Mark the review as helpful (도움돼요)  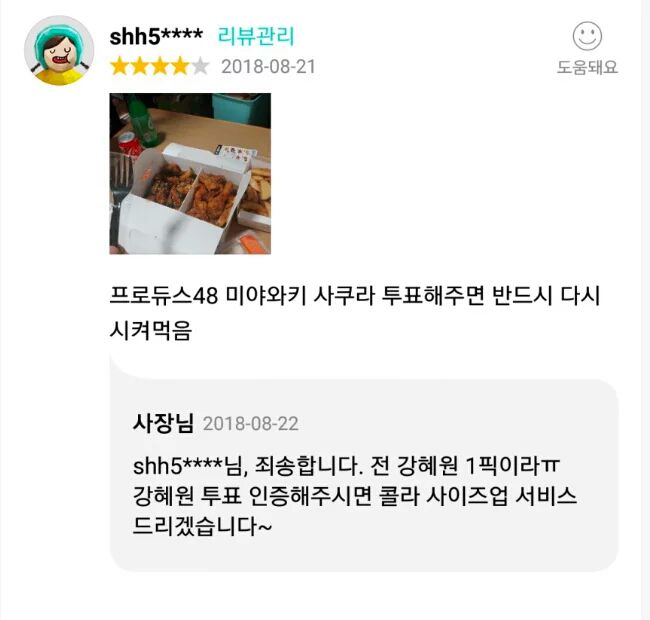pos(587,48)
